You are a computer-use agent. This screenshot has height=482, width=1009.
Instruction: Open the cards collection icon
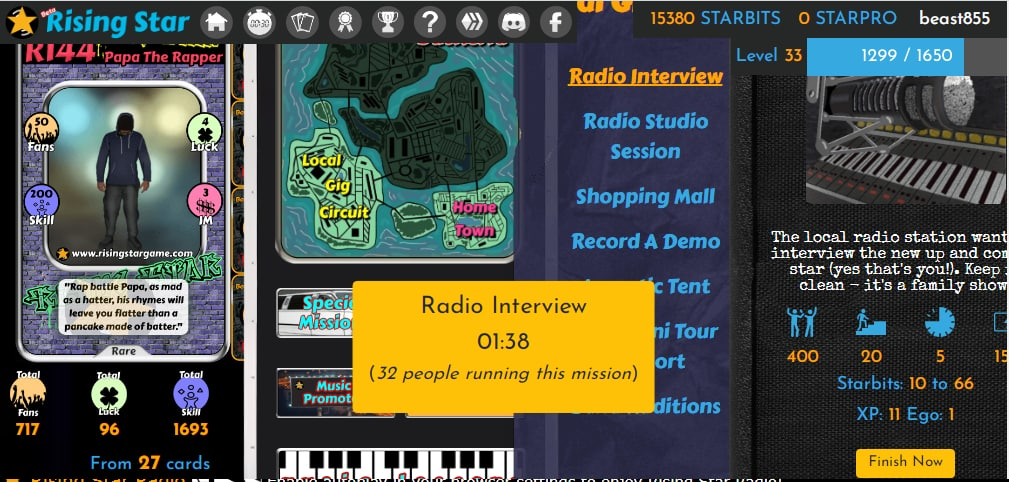tap(302, 21)
